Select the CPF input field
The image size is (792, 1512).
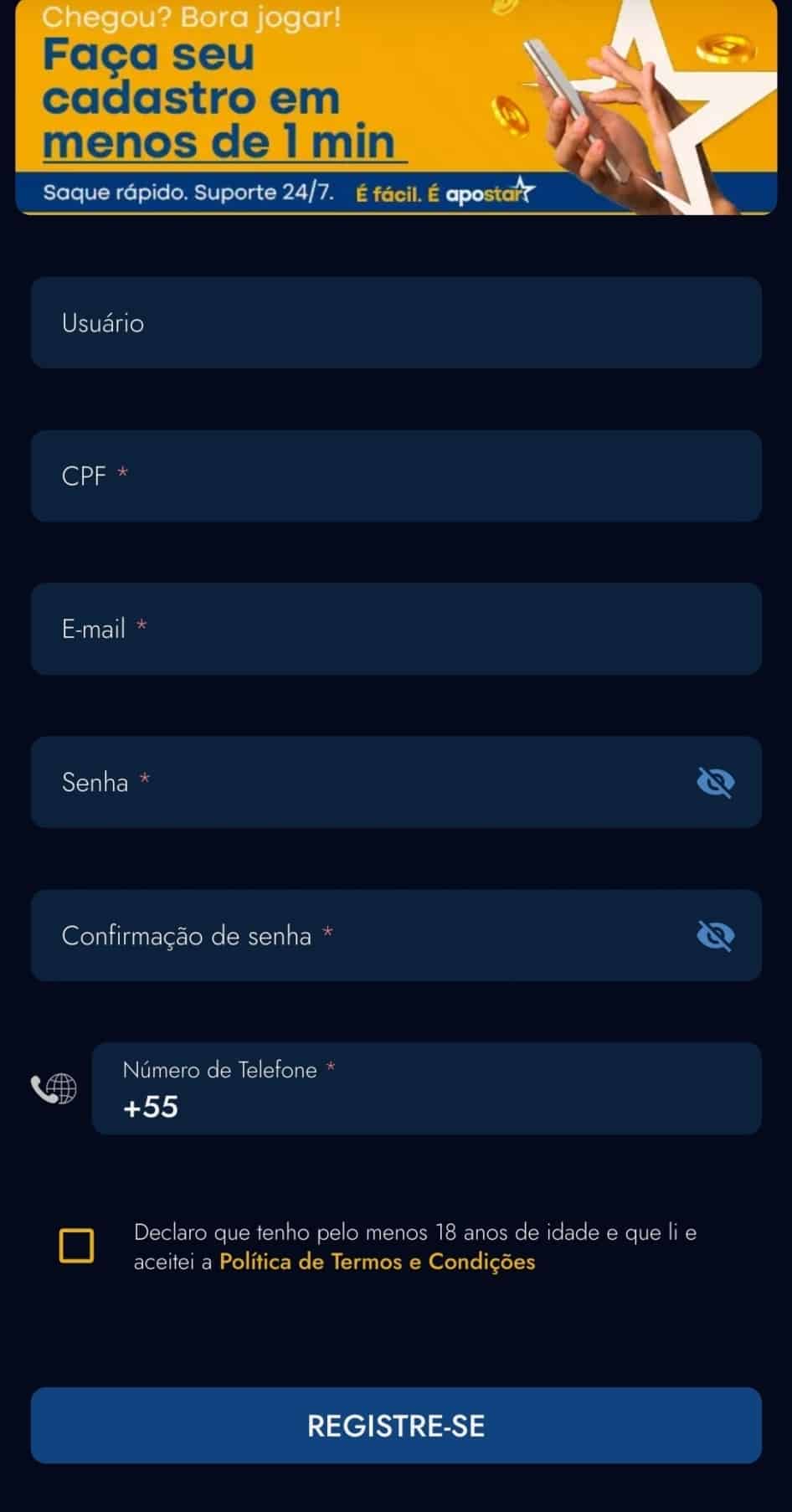click(x=395, y=476)
